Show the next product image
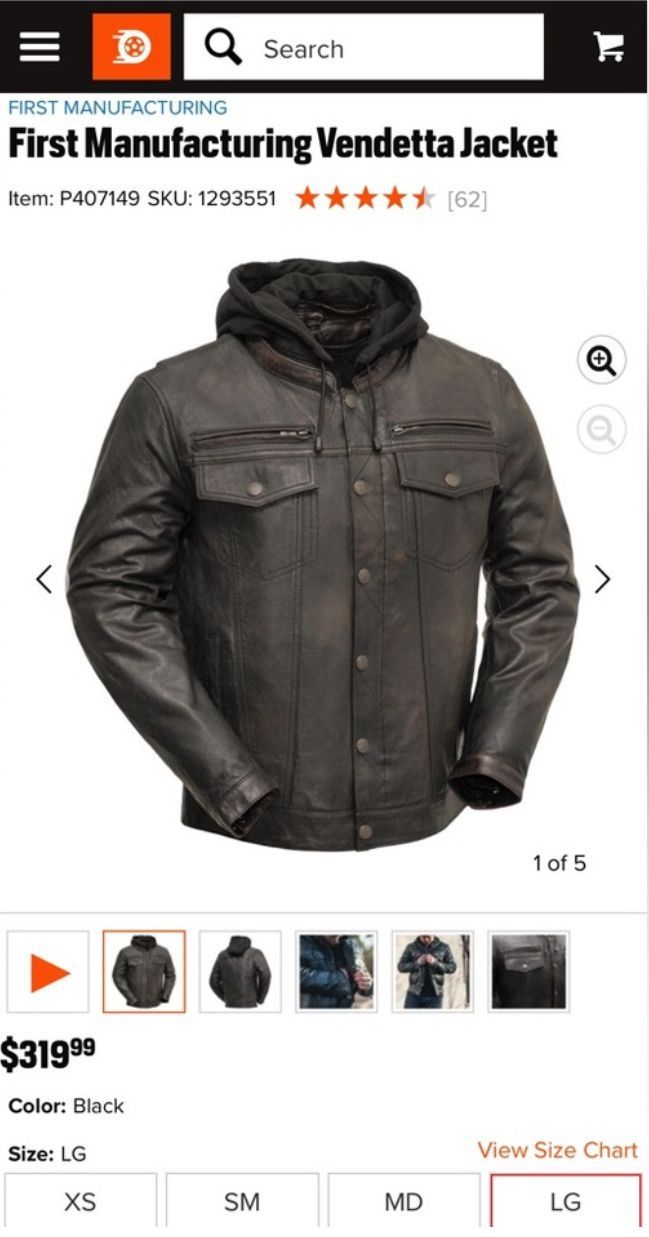 click(602, 579)
